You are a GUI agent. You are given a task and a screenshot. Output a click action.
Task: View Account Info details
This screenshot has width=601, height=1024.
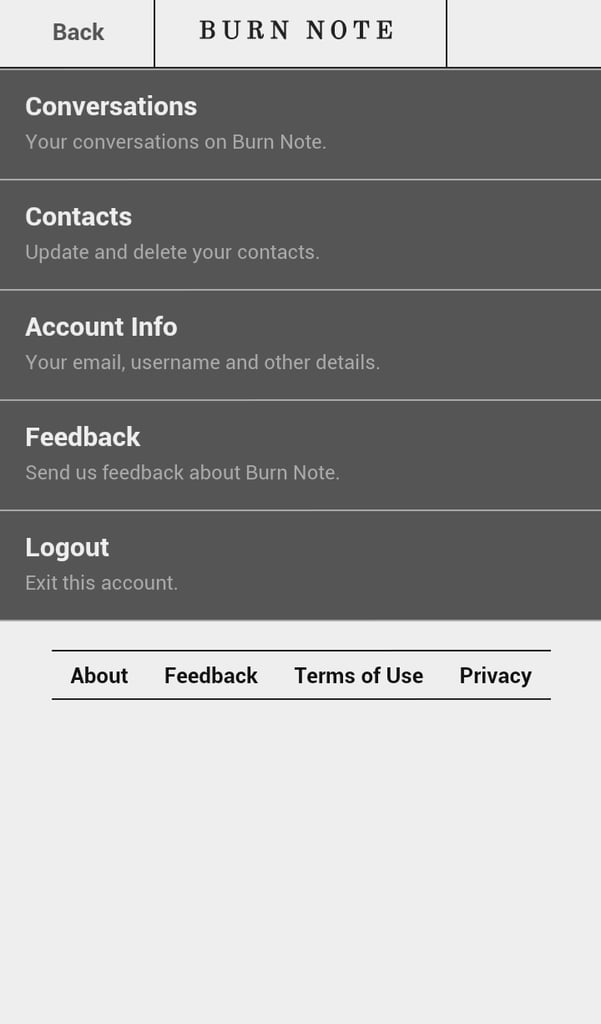point(300,344)
